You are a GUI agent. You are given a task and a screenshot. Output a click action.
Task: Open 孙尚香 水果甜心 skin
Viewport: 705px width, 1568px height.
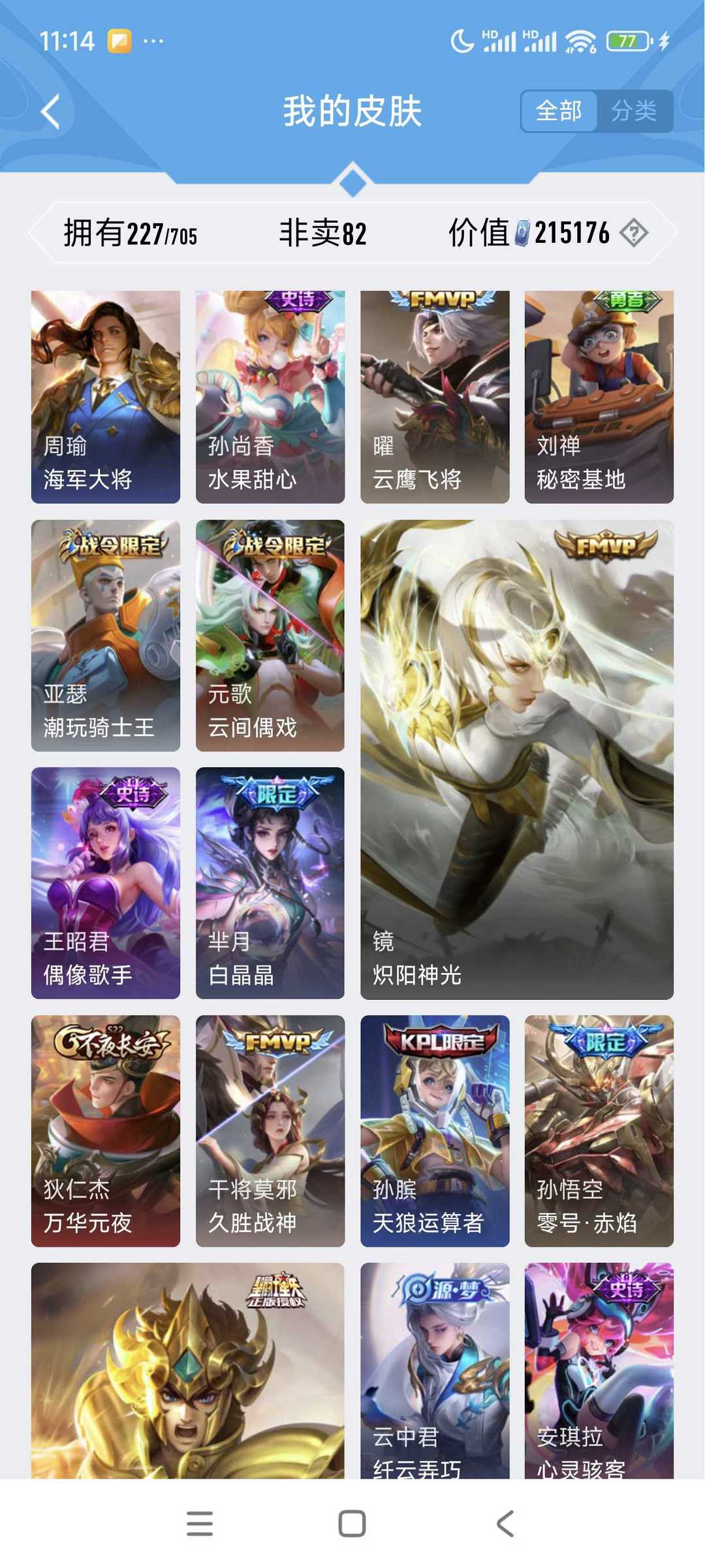pyautogui.click(x=270, y=397)
